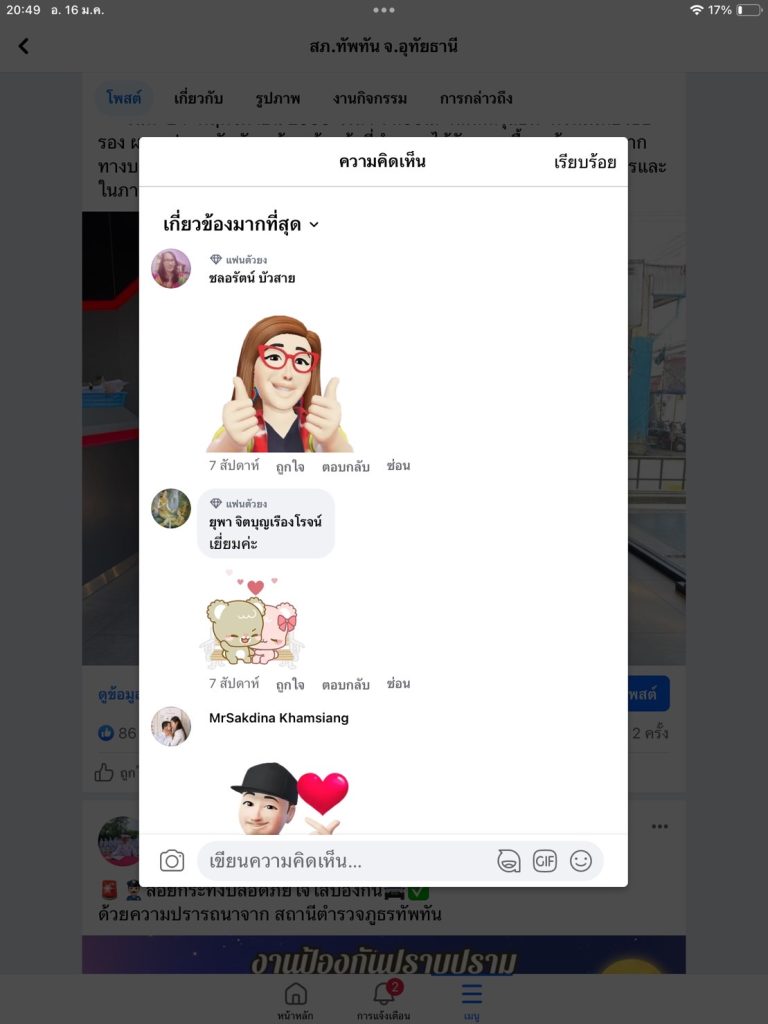This screenshot has height=1024, width=768.
Task: Open the การแจ้งเตือน notifications tab
Action: click(x=383, y=998)
